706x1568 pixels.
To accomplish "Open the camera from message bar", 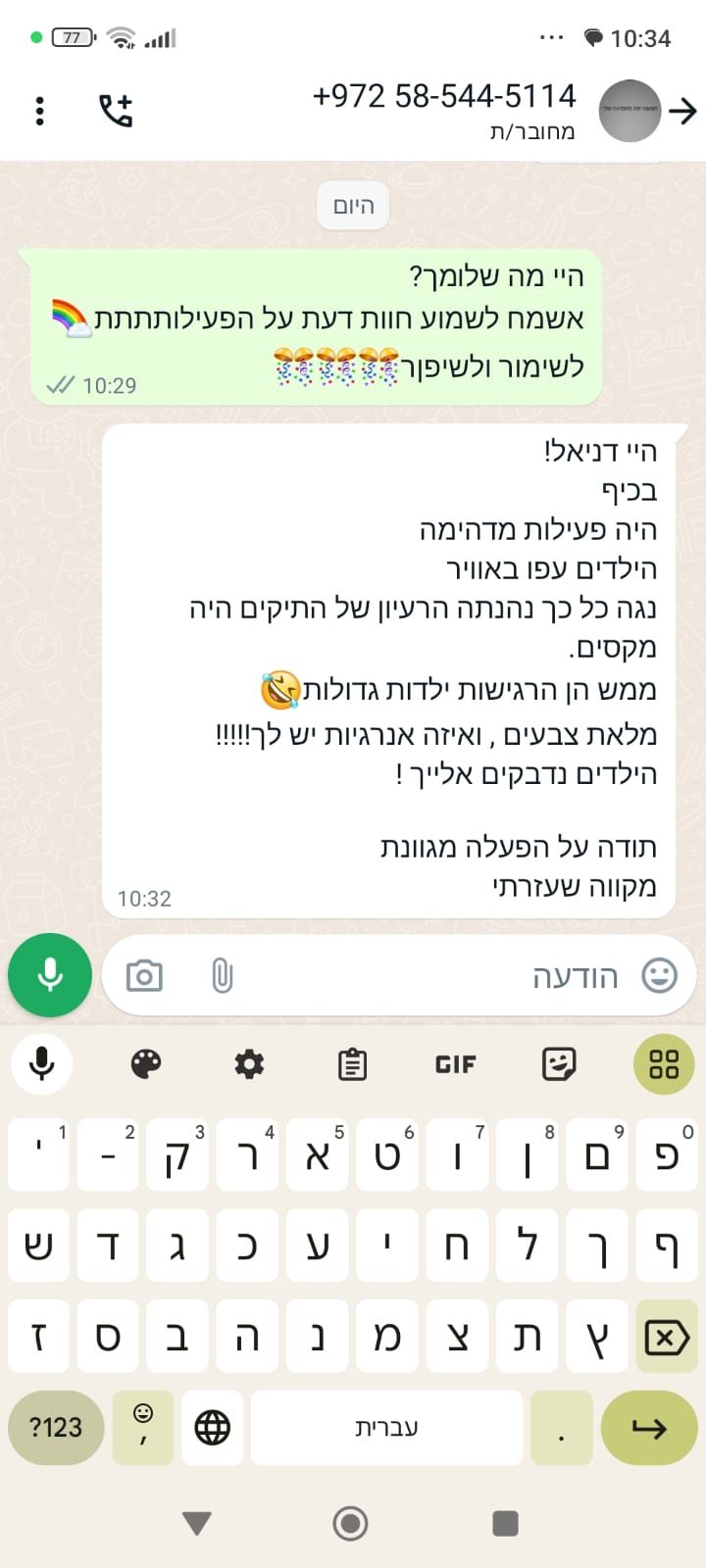I will pyautogui.click(x=144, y=976).
